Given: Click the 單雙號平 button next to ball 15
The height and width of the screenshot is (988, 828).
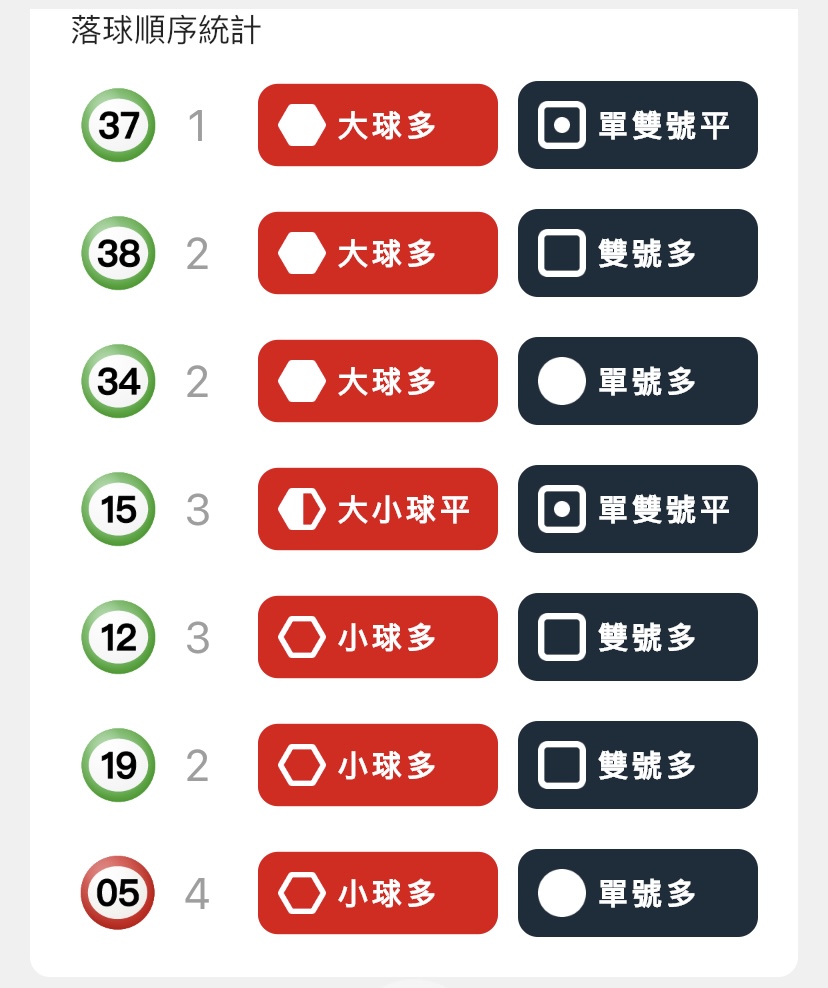Looking at the screenshot, I should pos(637,509).
